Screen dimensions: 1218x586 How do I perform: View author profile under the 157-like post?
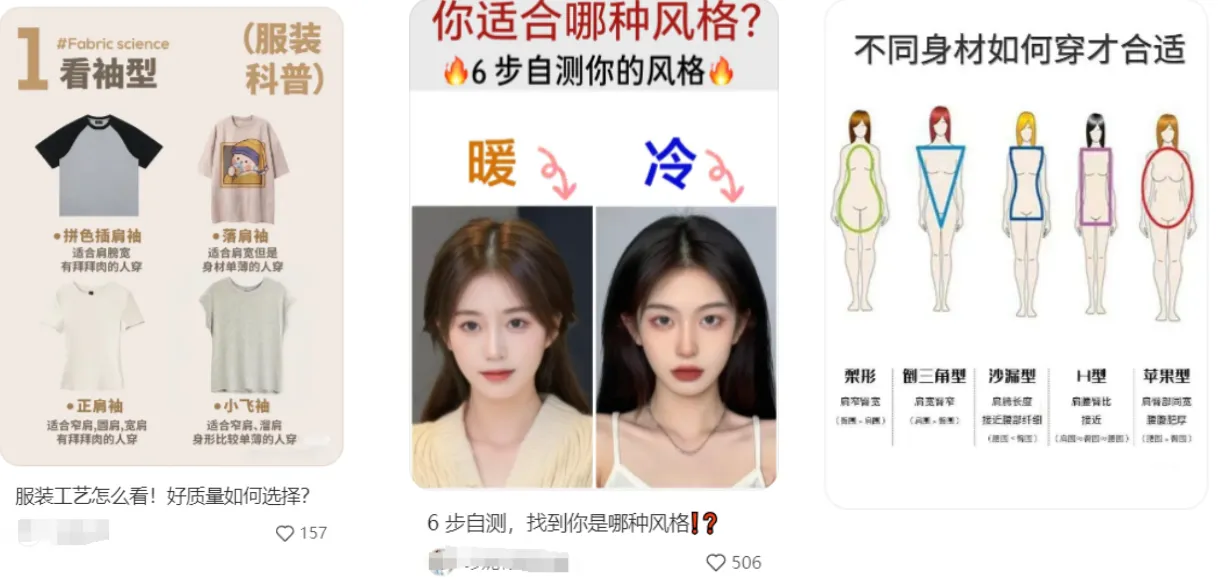[62, 532]
